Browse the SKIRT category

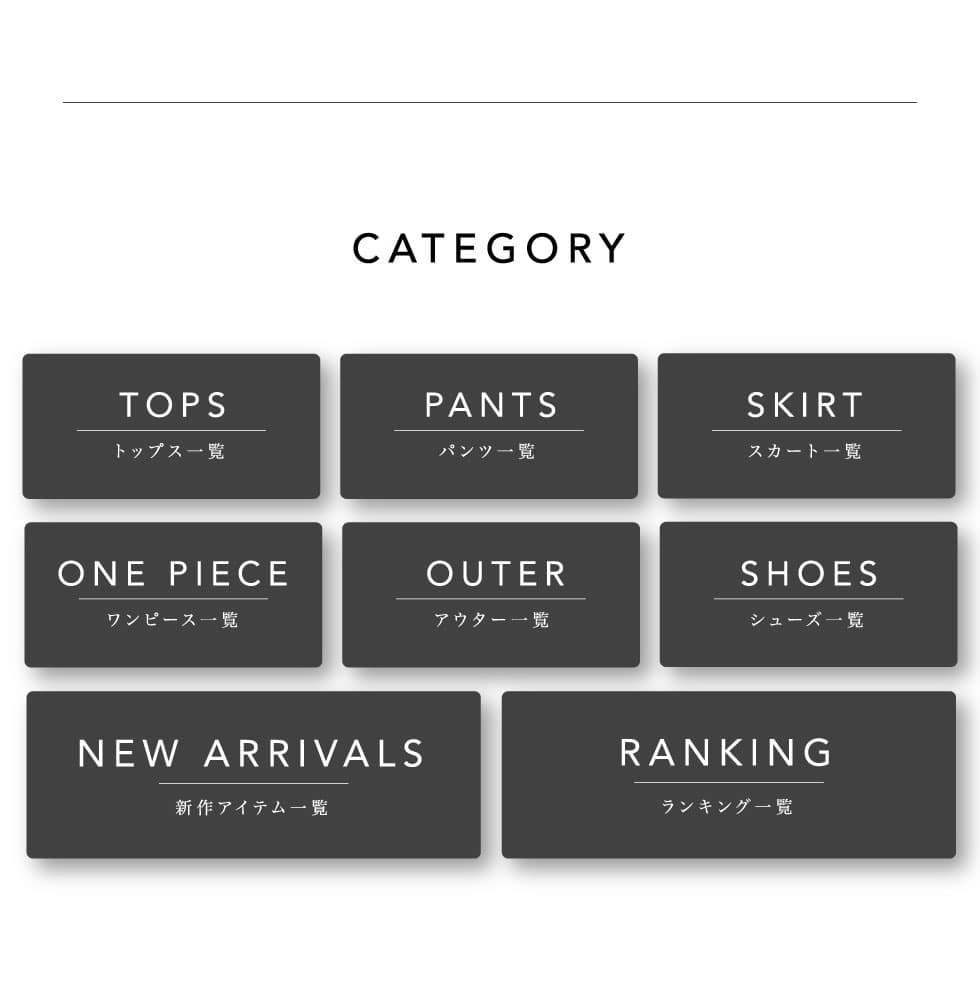[x=806, y=426]
